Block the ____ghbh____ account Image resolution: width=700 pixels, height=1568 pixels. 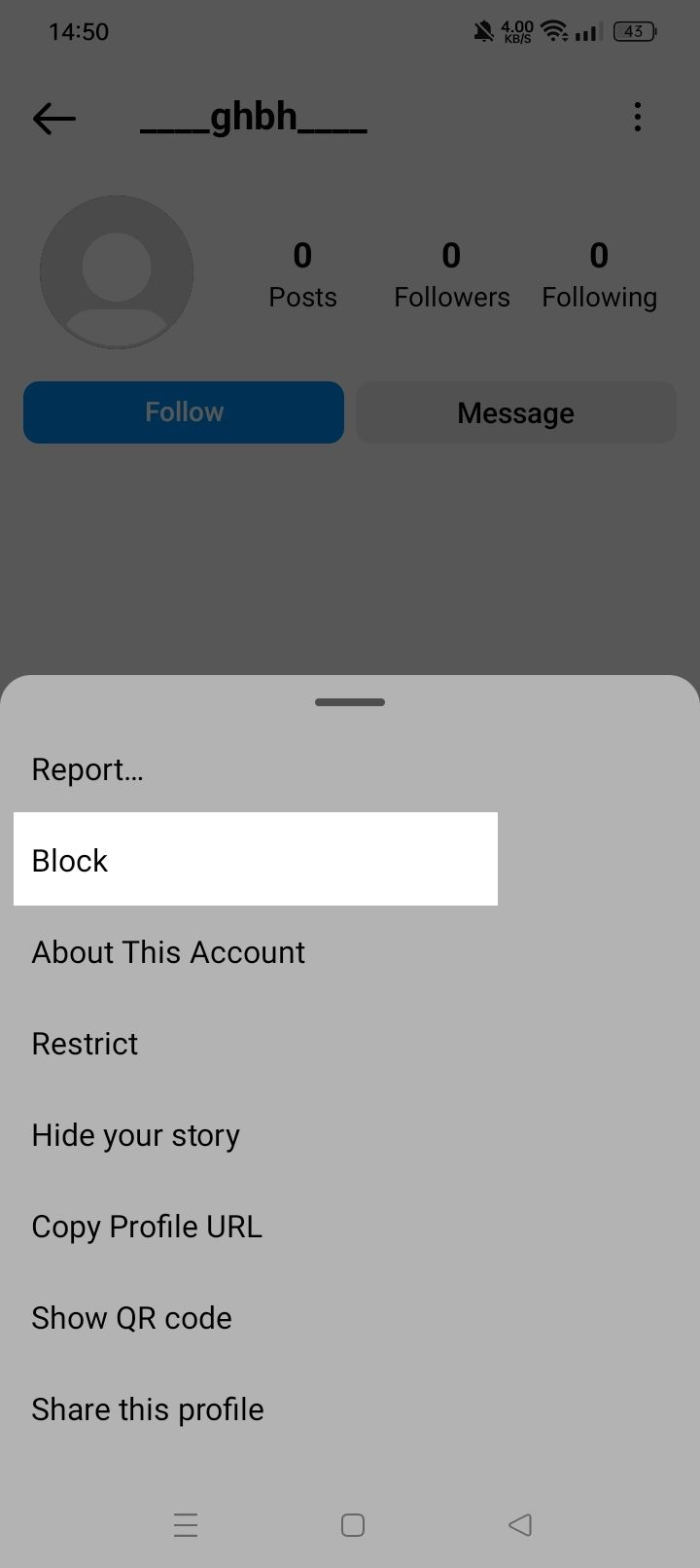pos(69,860)
